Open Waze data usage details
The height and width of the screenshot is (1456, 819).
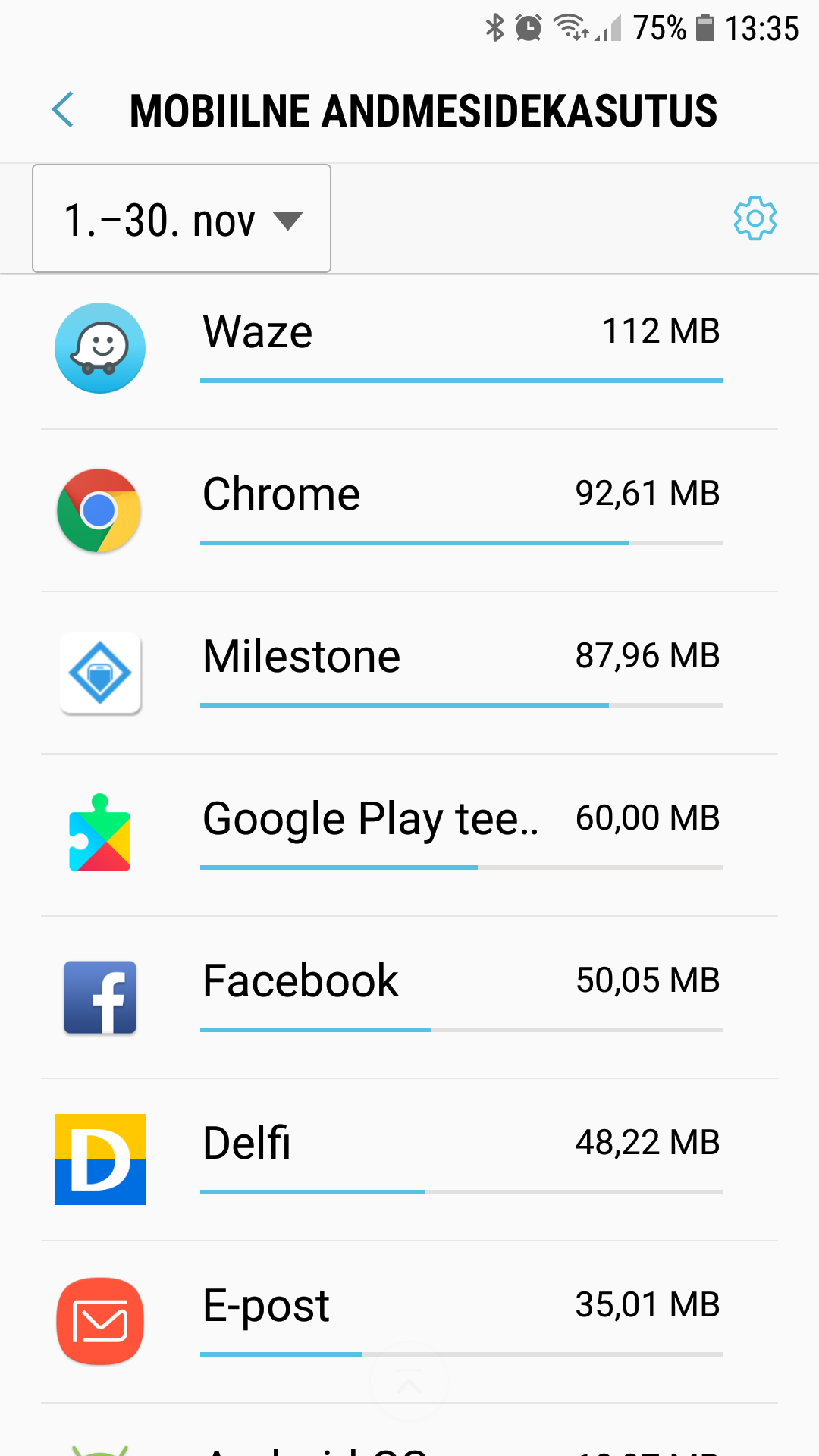pos(409,348)
